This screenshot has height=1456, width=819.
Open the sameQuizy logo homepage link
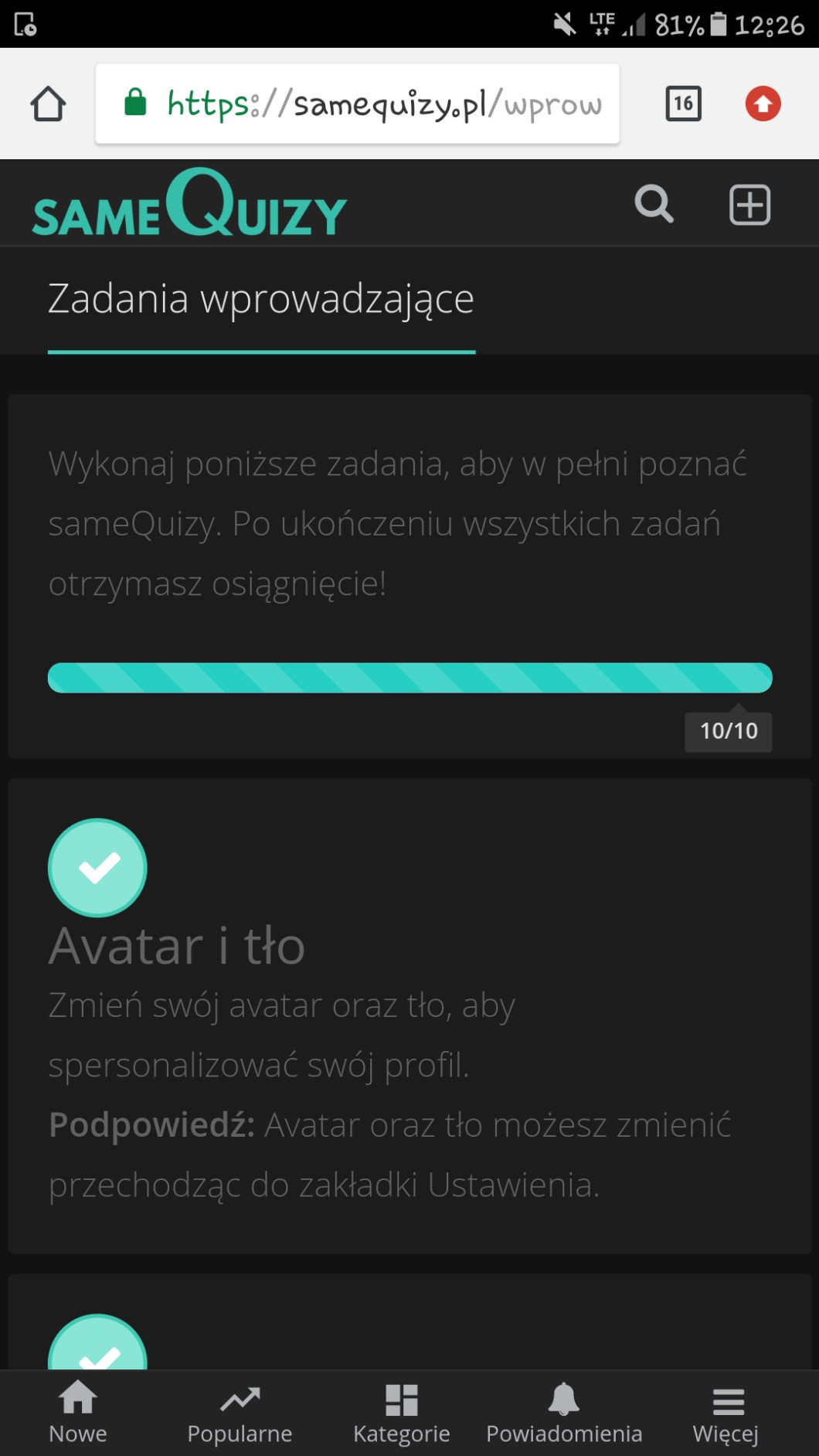tap(189, 205)
